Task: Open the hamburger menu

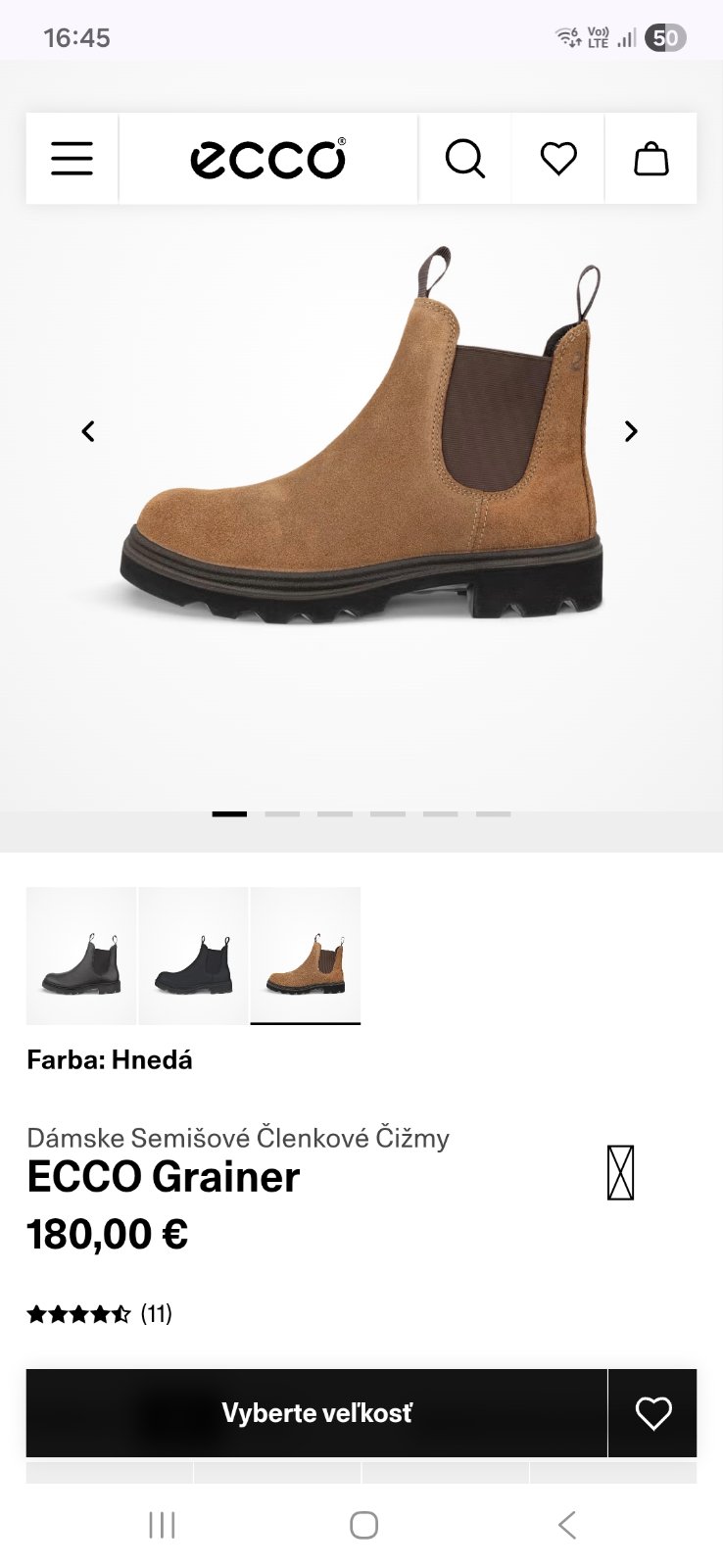Action: point(72,159)
